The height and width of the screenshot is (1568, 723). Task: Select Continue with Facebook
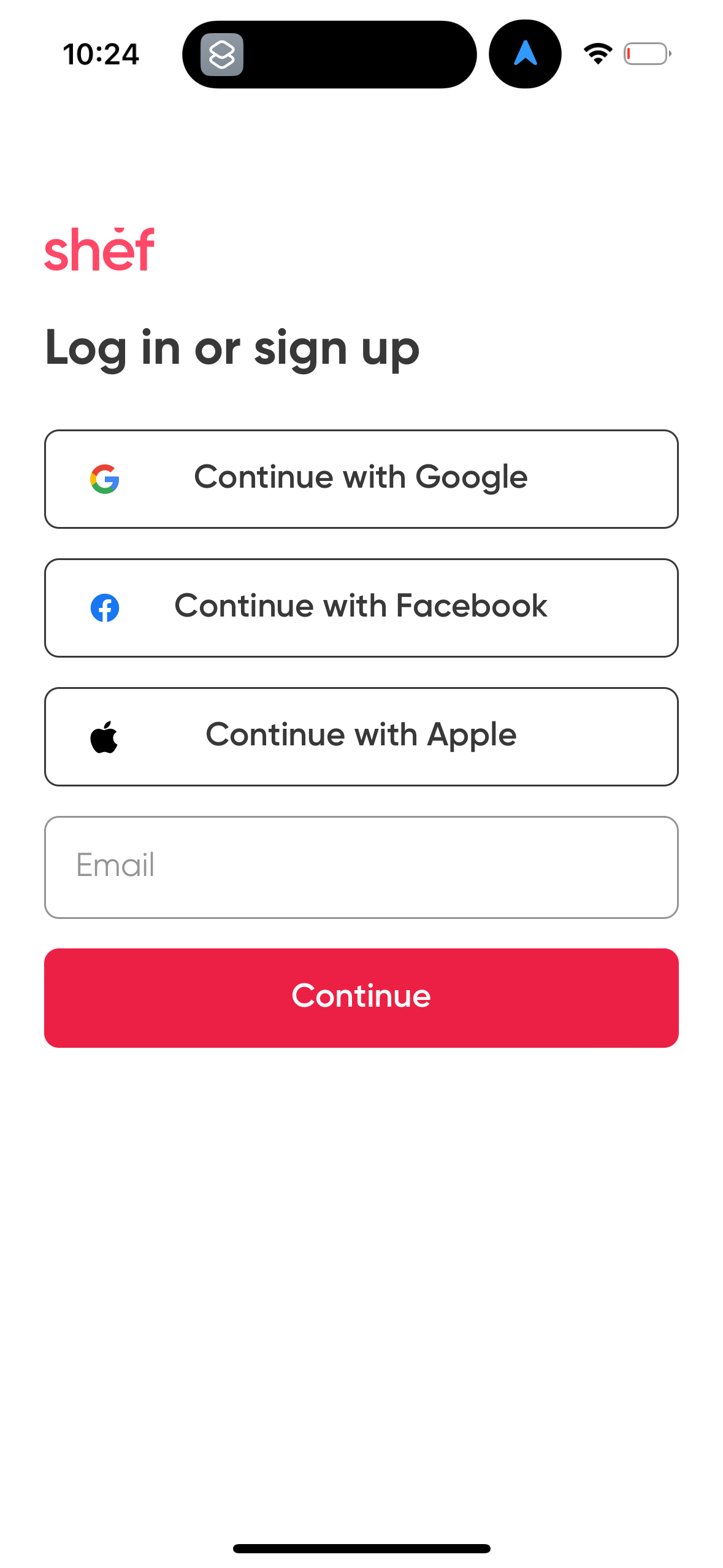coord(361,608)
